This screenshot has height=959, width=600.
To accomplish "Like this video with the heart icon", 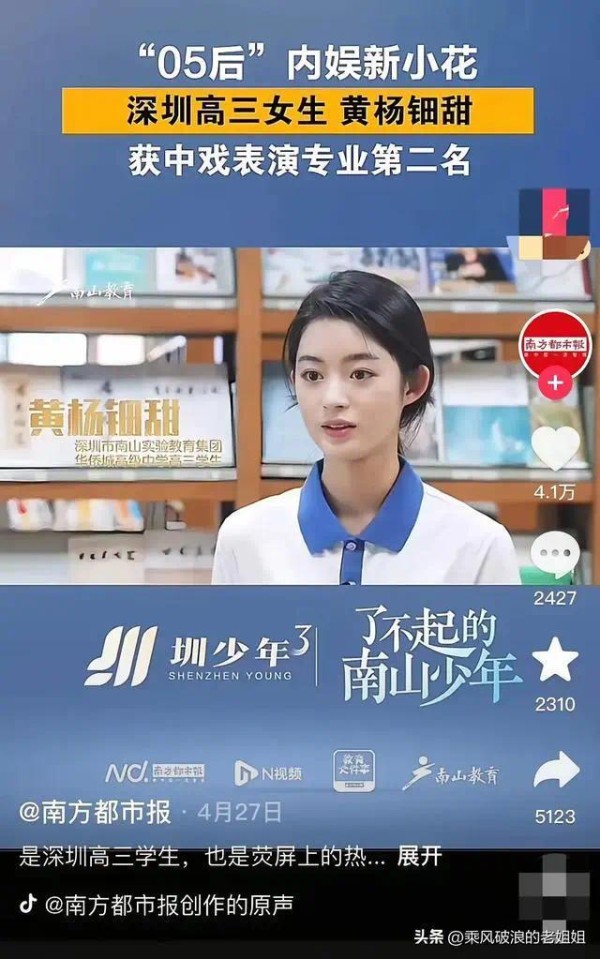I will tap(555, 447).
